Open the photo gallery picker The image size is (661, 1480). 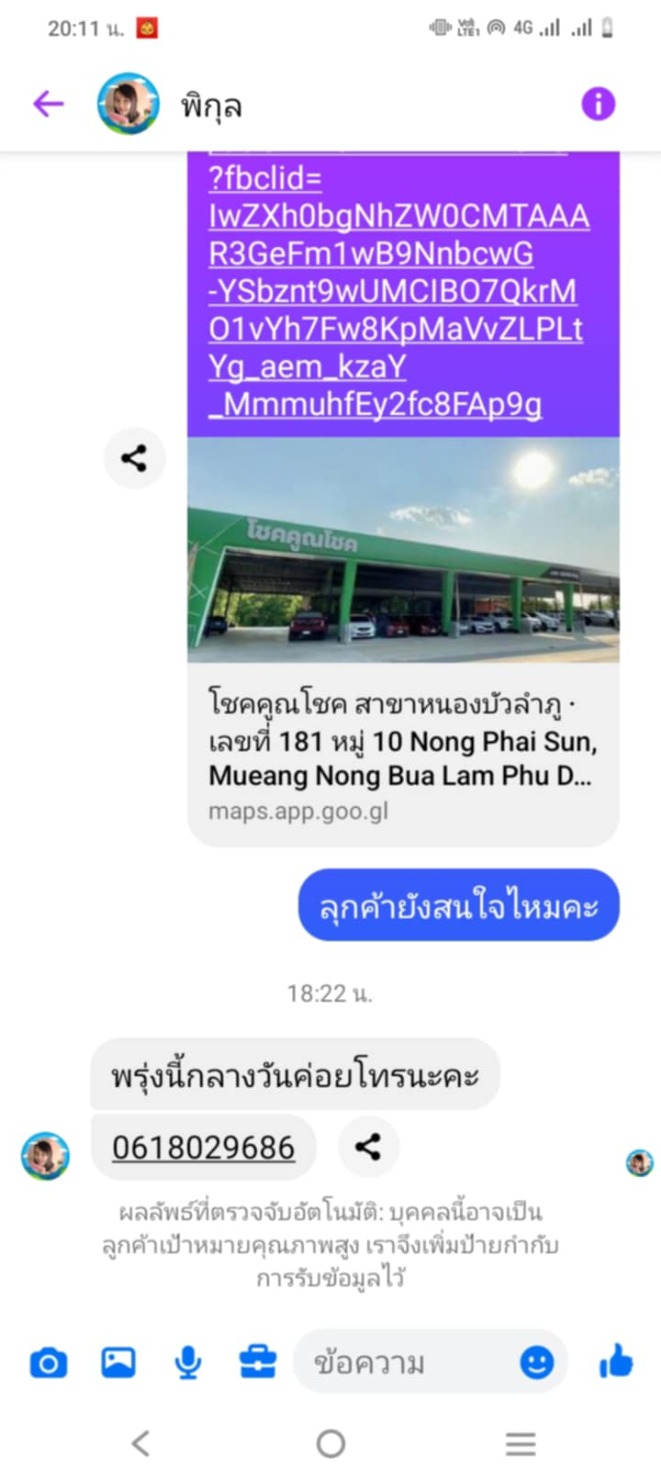(x=118, y=1362)
